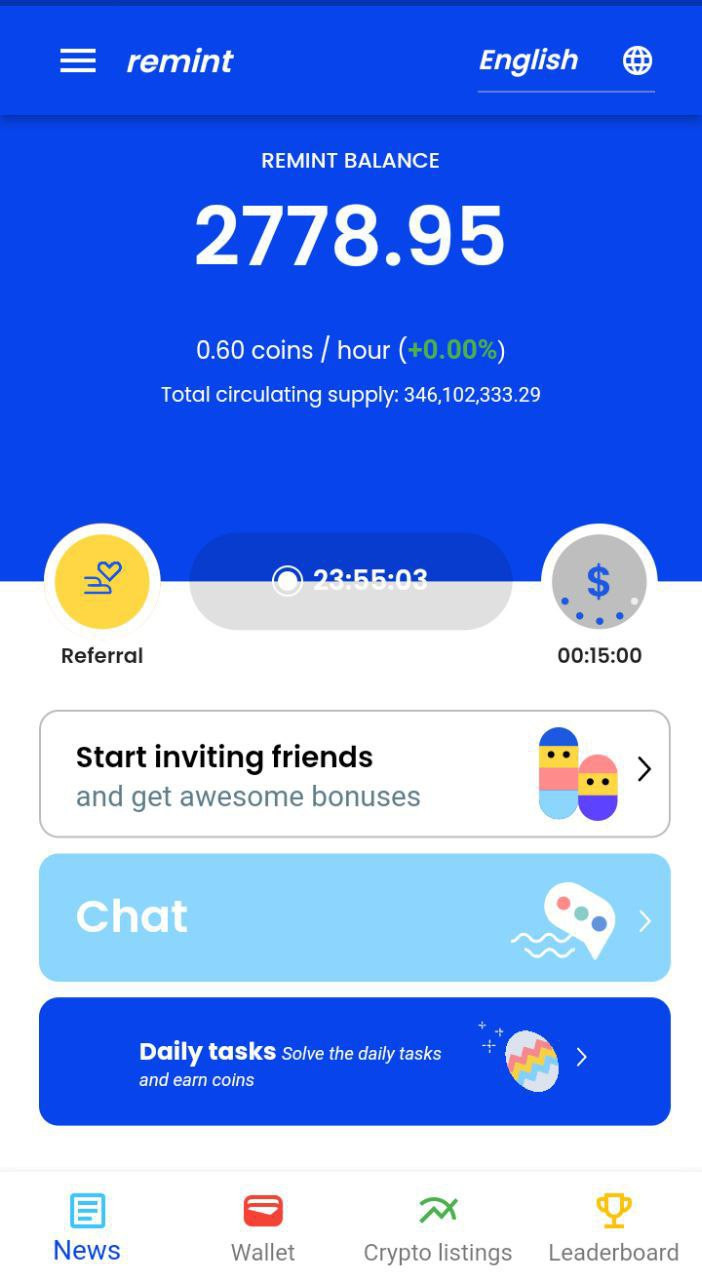Tap the dollar coin bonus button
702x1280 pixels.
pyautogui.click(x=599, y=582)
